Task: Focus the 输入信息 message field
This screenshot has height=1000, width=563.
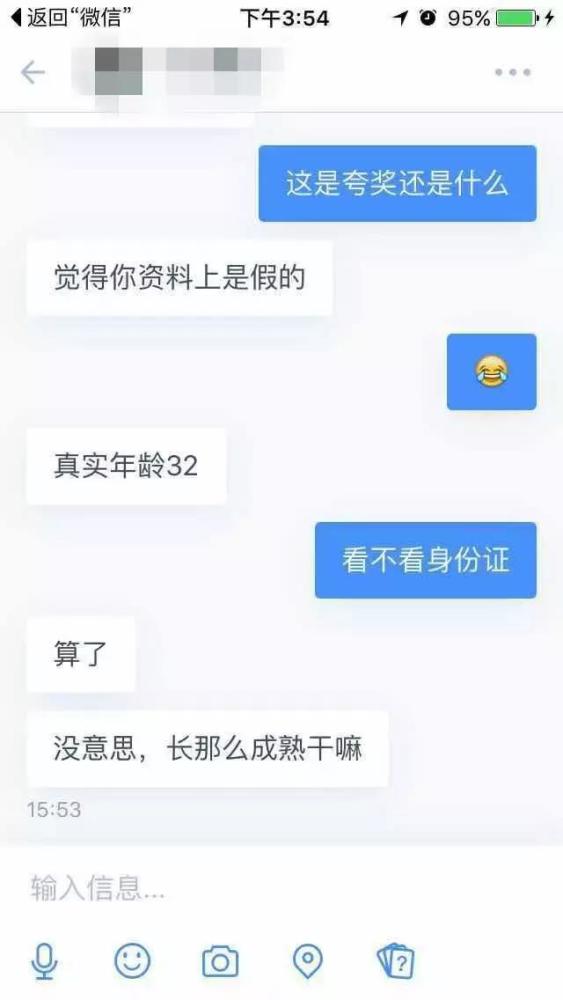Action: [281, 888]
